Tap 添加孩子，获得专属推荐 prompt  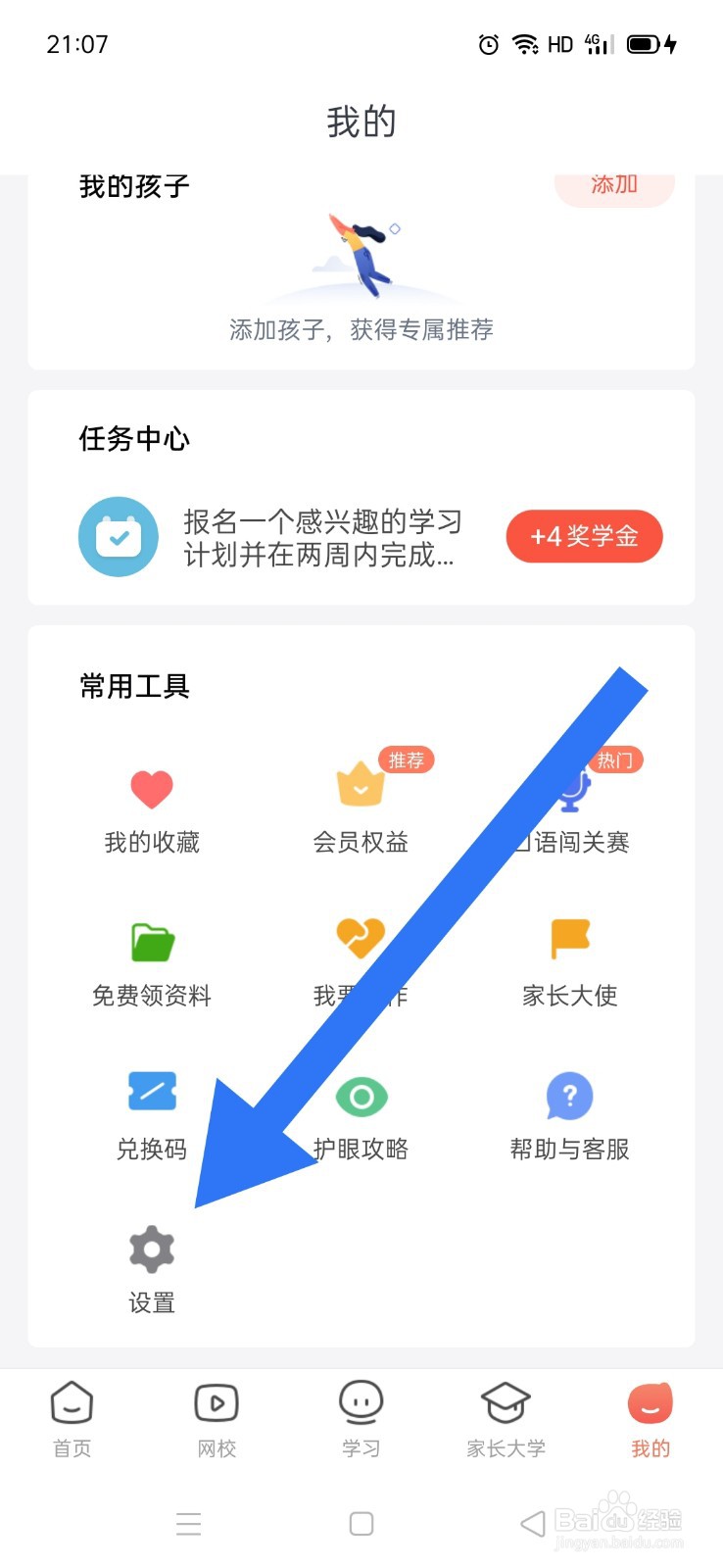coord(361,331)
